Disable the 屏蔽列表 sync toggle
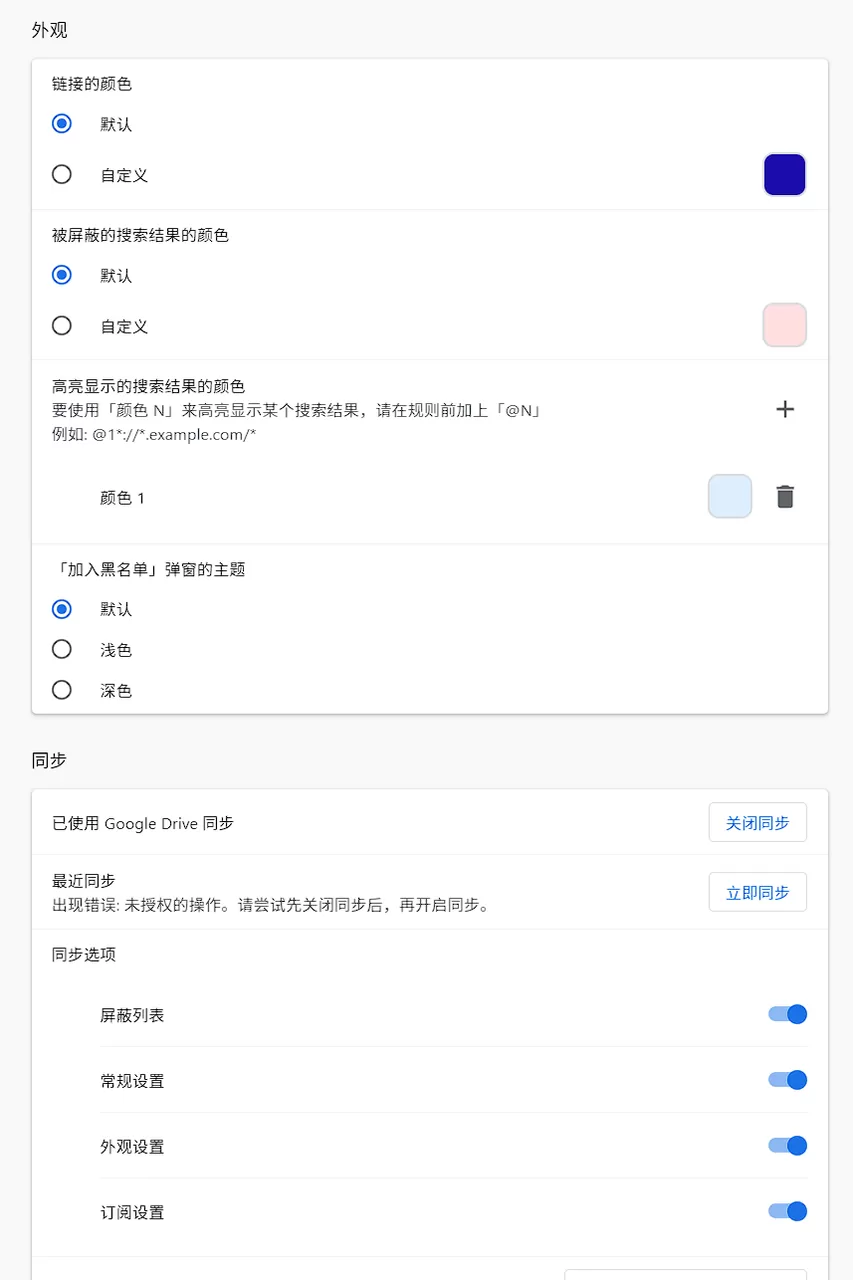The width and height of the screenshot is (853, 1280). (788, 1013)
